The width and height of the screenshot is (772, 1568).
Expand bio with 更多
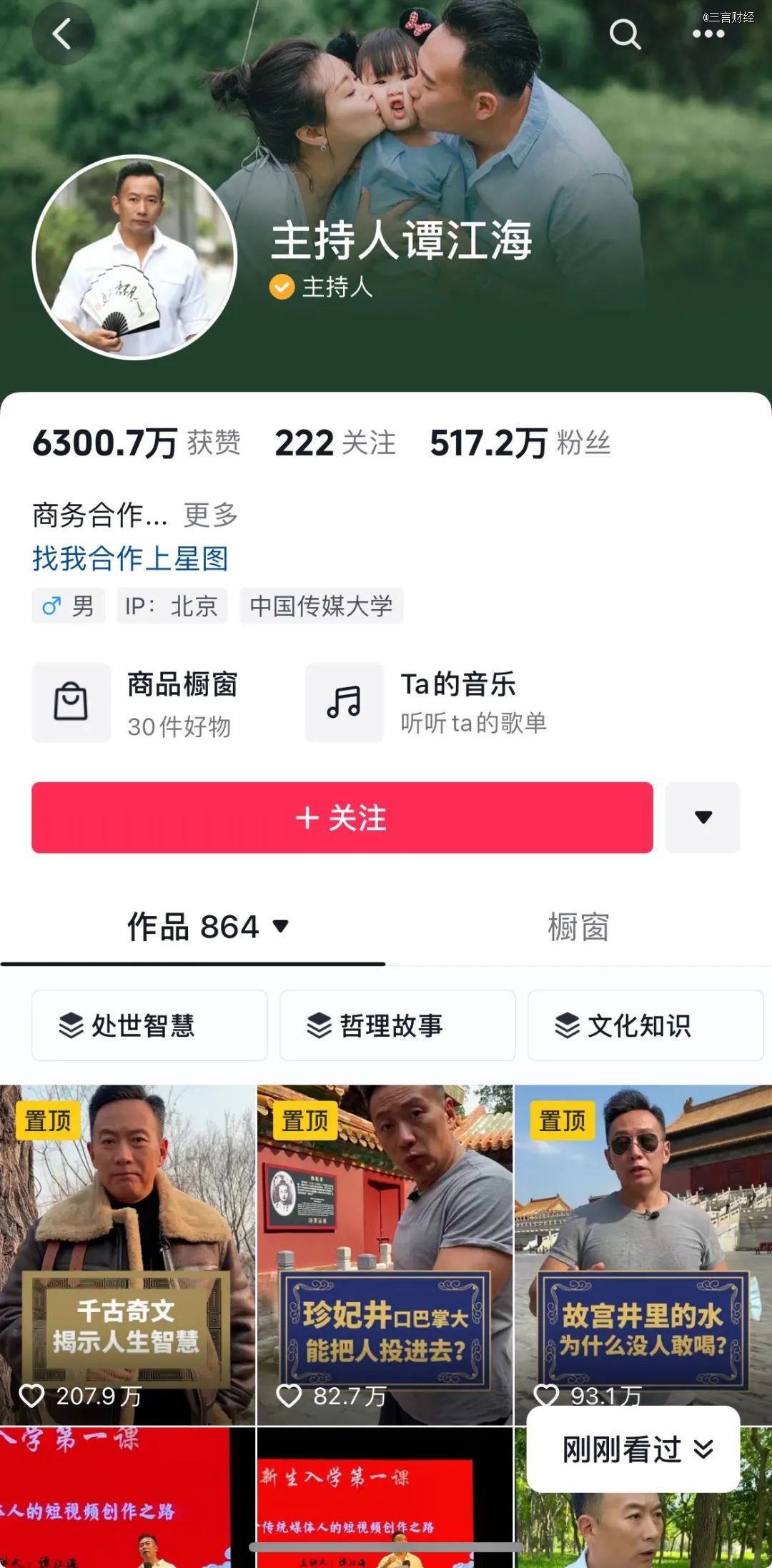(x=210, y=515)
